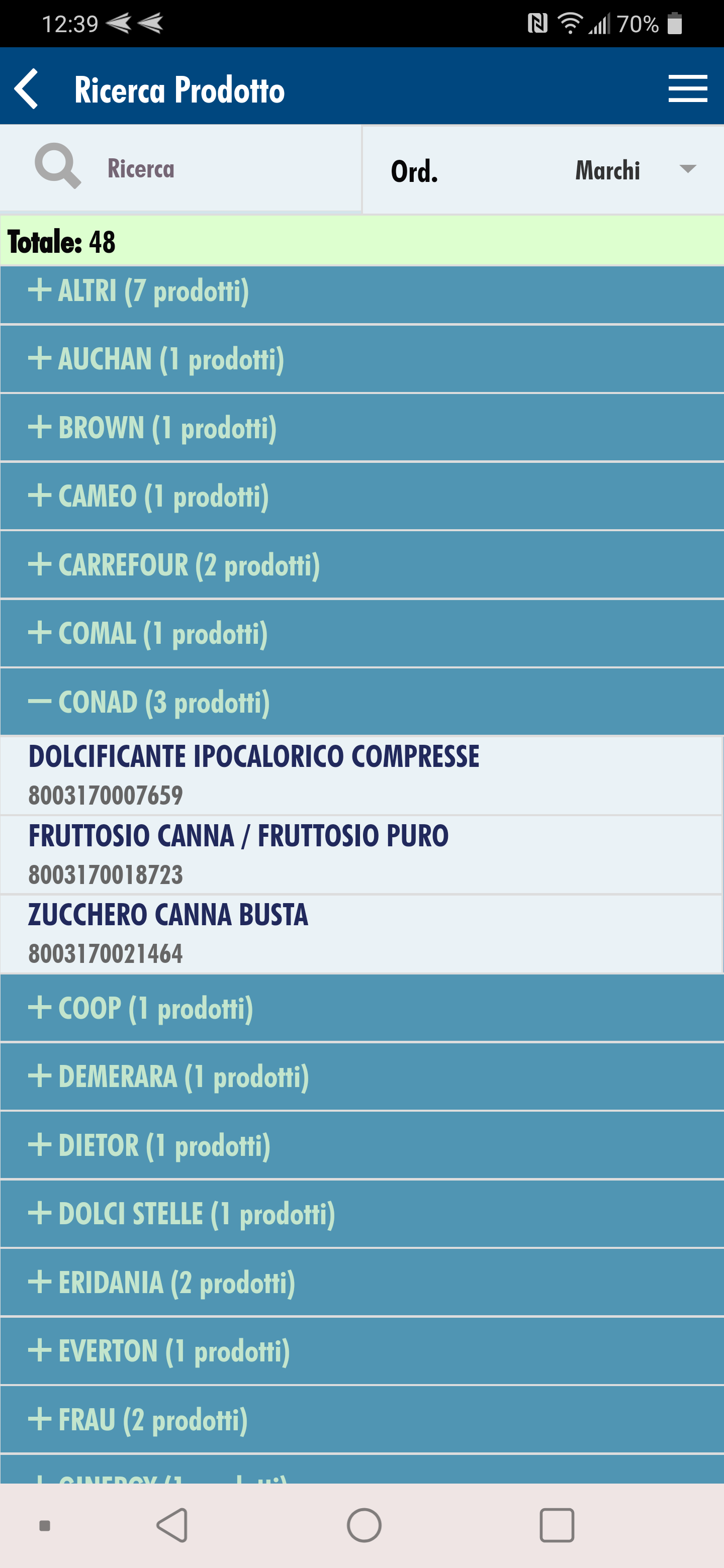Tap the back arrow in the title bar
This screenshot has width=724, height=1568.
[27, 87]
